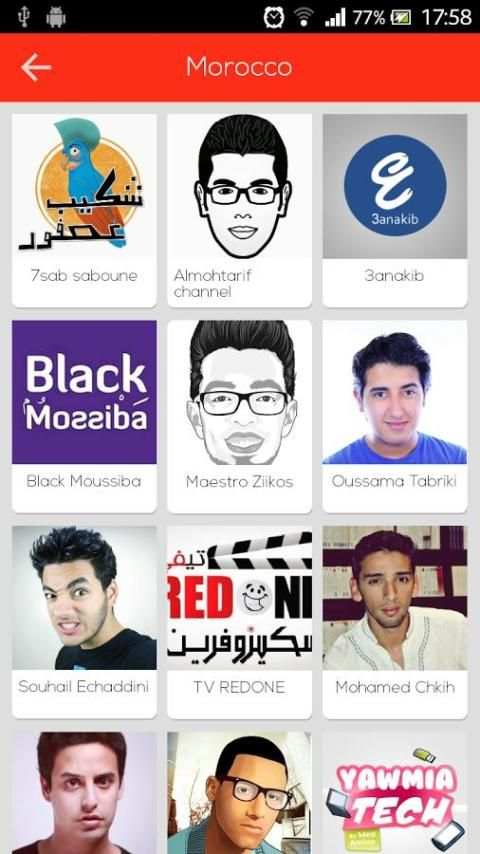This screenshot has height=854, width=480.
Task: View the Mohamed Chkih channel
Action: (x=394, y=622)
